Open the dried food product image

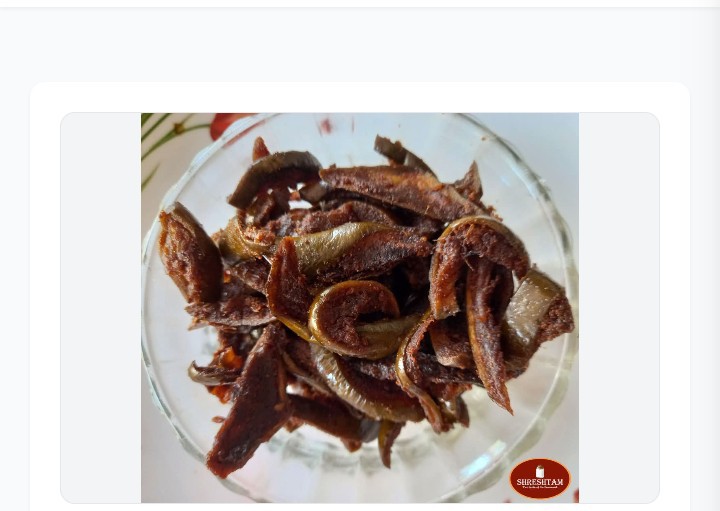tap(359, 307)
